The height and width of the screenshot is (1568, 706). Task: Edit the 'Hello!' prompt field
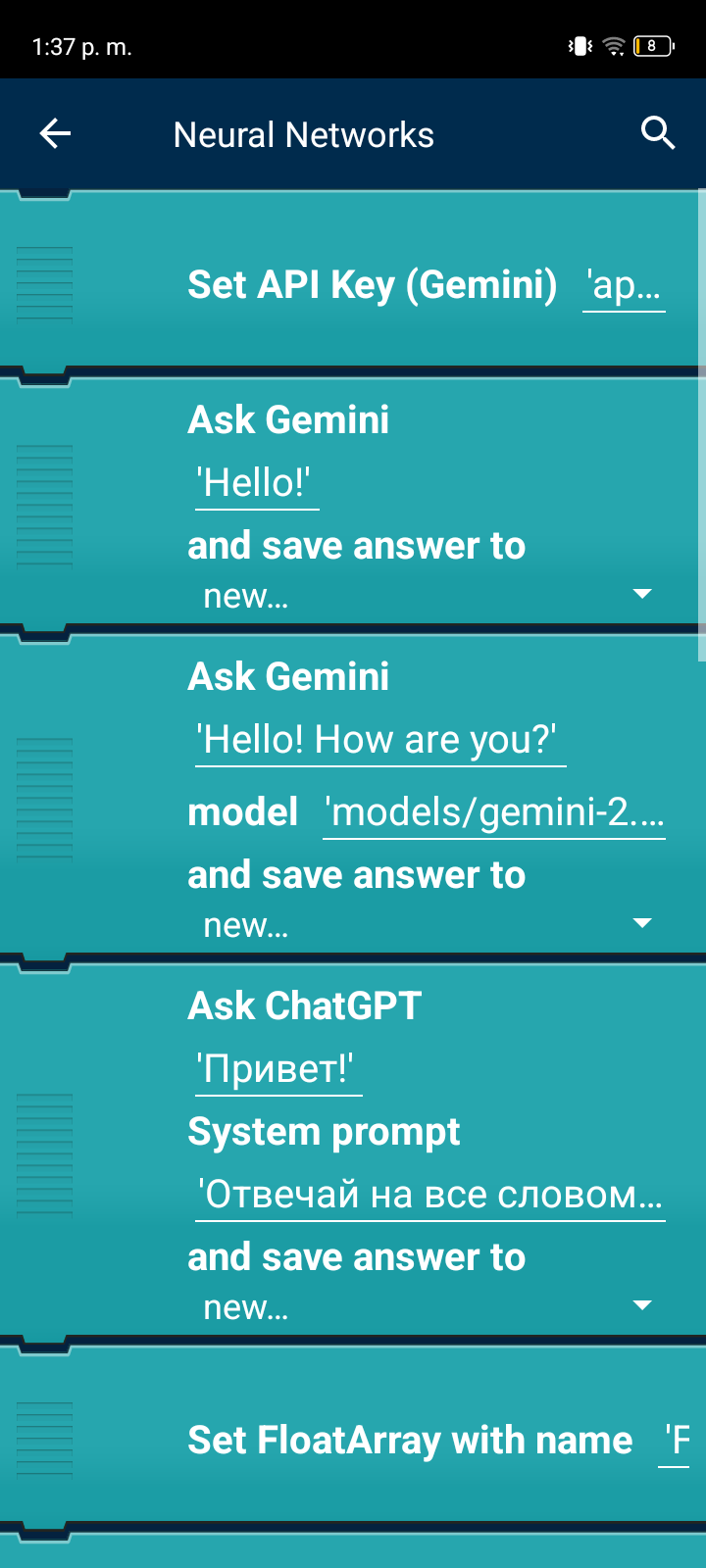point(257,483)
